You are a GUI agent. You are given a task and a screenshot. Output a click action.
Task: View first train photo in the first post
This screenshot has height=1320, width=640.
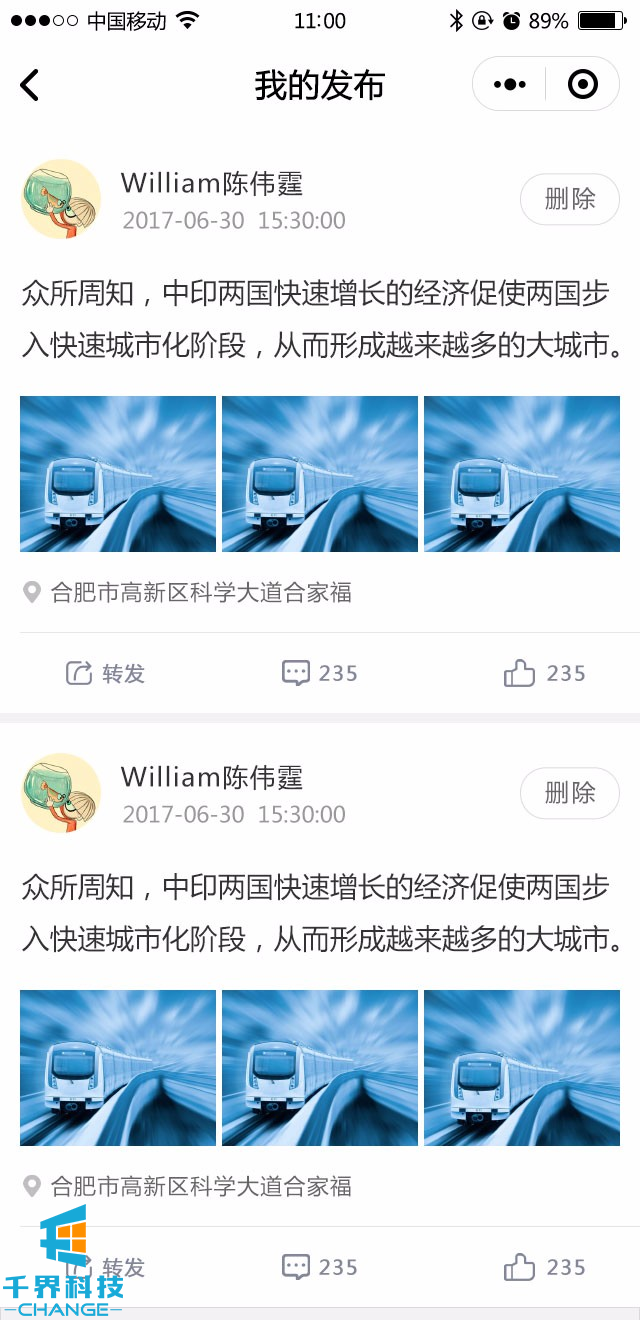[x=118, y=474]
